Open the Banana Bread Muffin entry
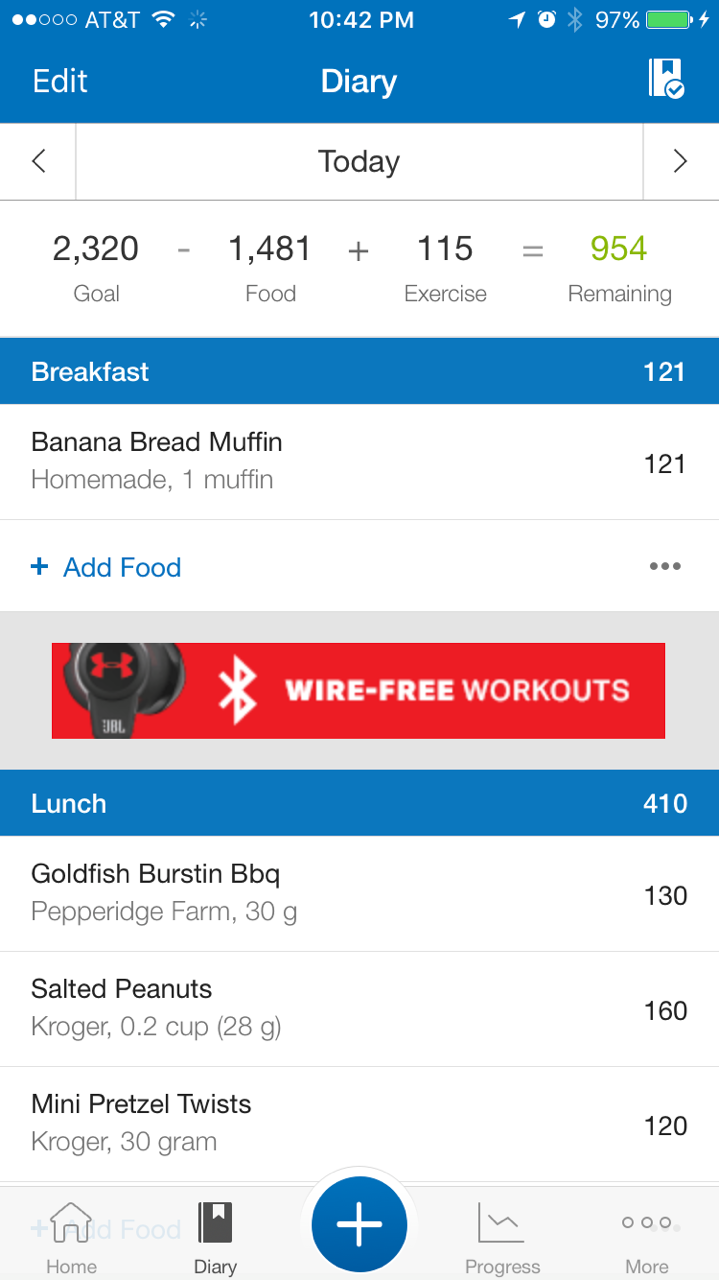This screenshot has width=719, height=1280. click(x=359, y=461)
